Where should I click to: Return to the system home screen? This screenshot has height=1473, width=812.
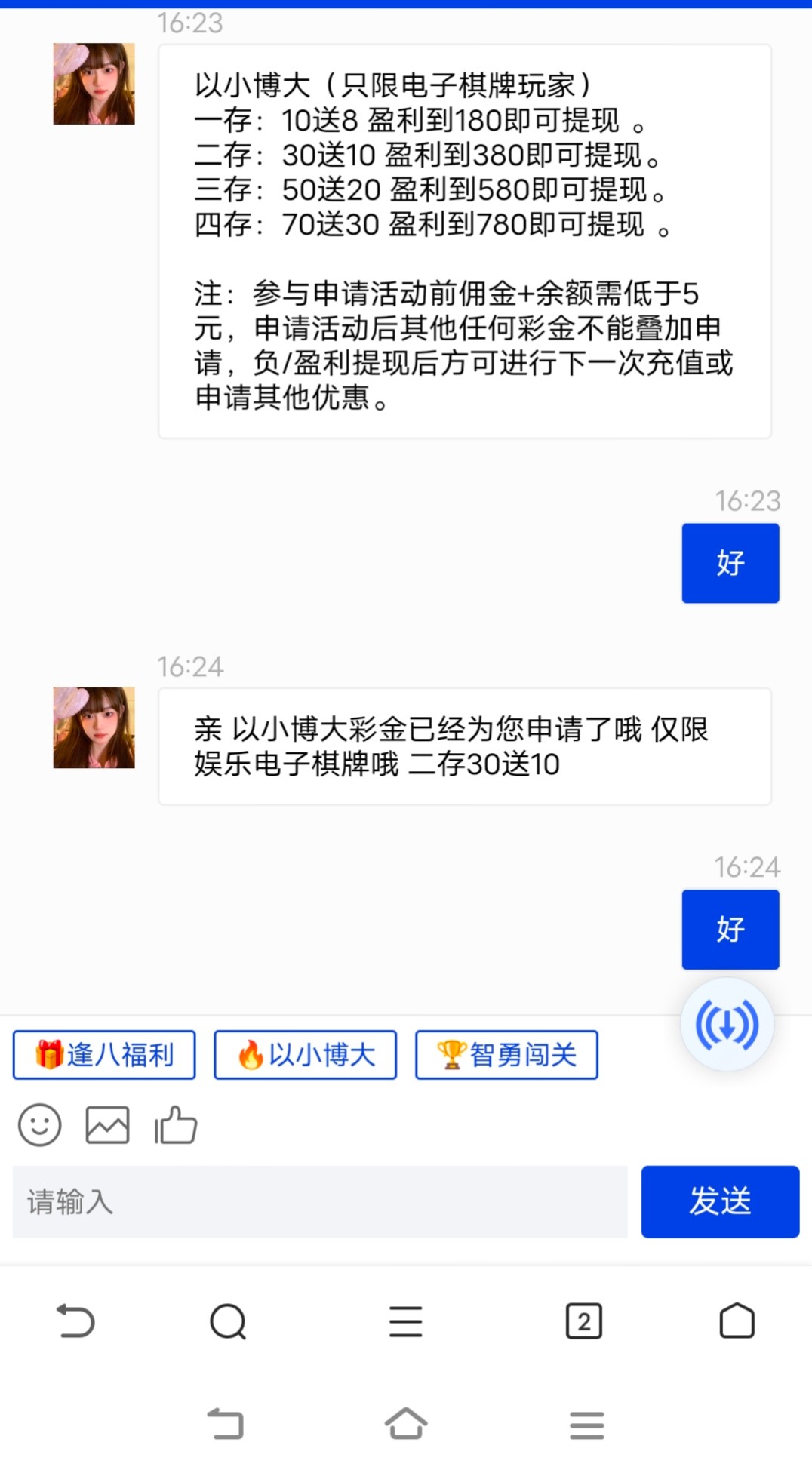(x=406, y=1424)
